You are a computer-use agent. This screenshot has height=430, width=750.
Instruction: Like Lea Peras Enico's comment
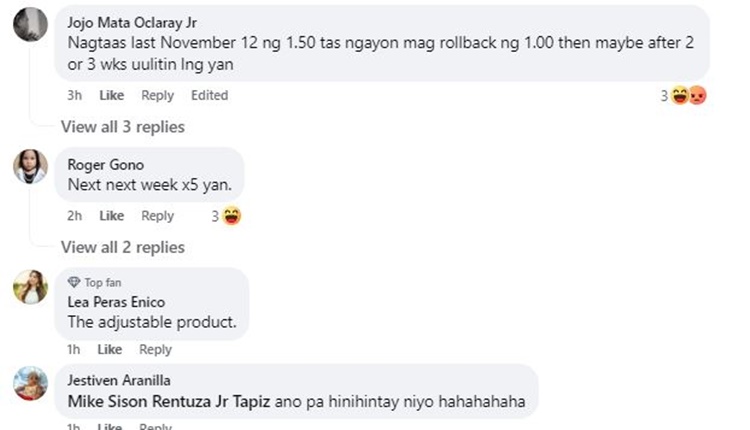point(110,349)
